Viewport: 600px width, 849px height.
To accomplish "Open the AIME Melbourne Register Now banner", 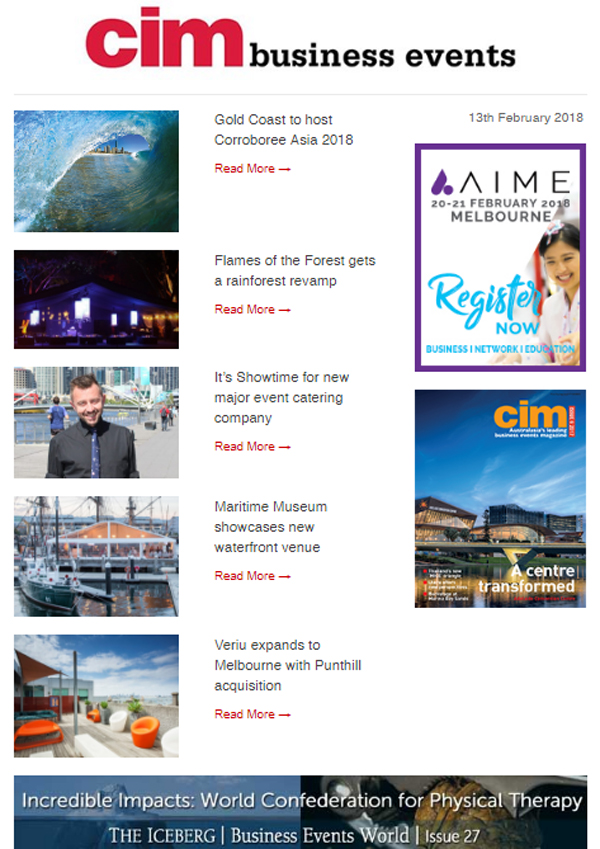I will click(x=500, y=258).
